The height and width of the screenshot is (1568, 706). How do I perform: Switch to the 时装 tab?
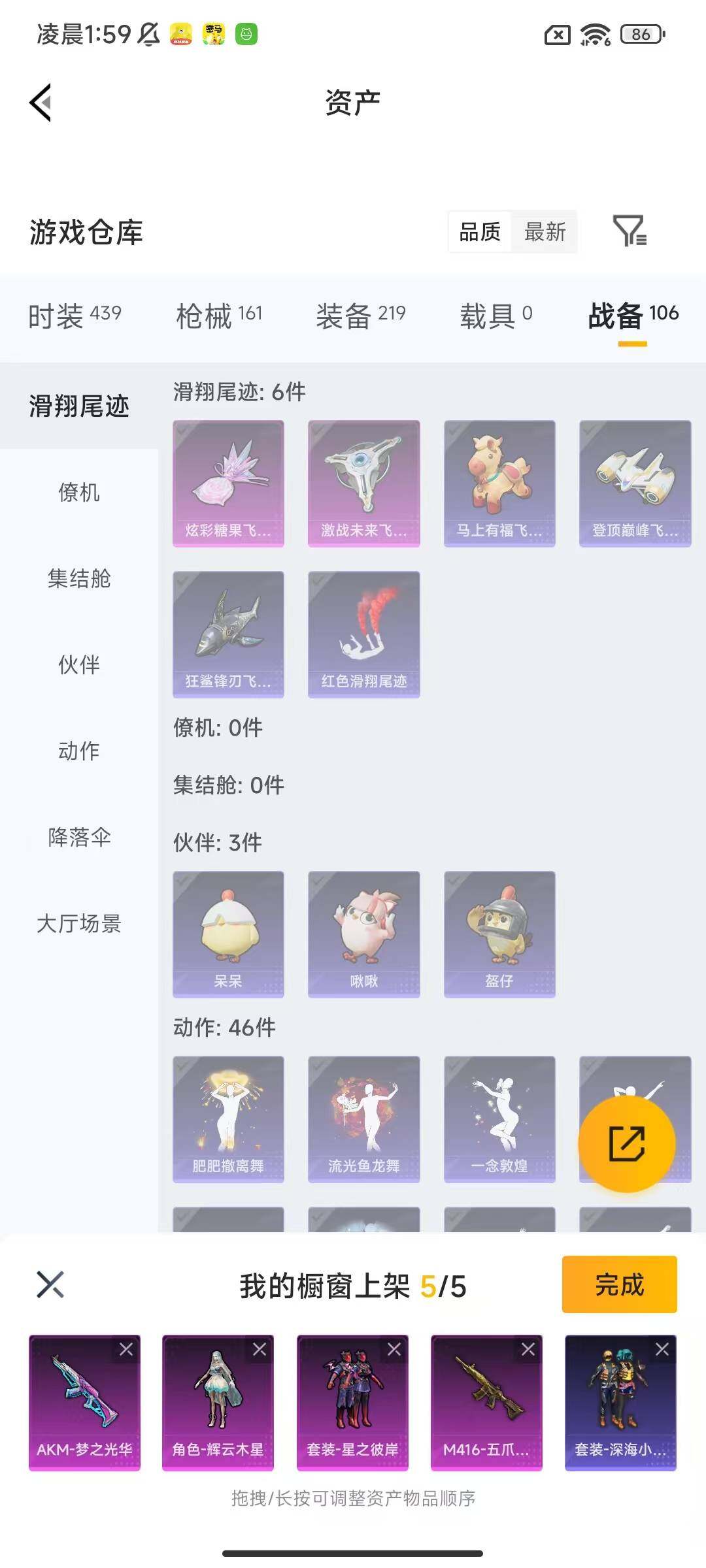coord(75,316)
